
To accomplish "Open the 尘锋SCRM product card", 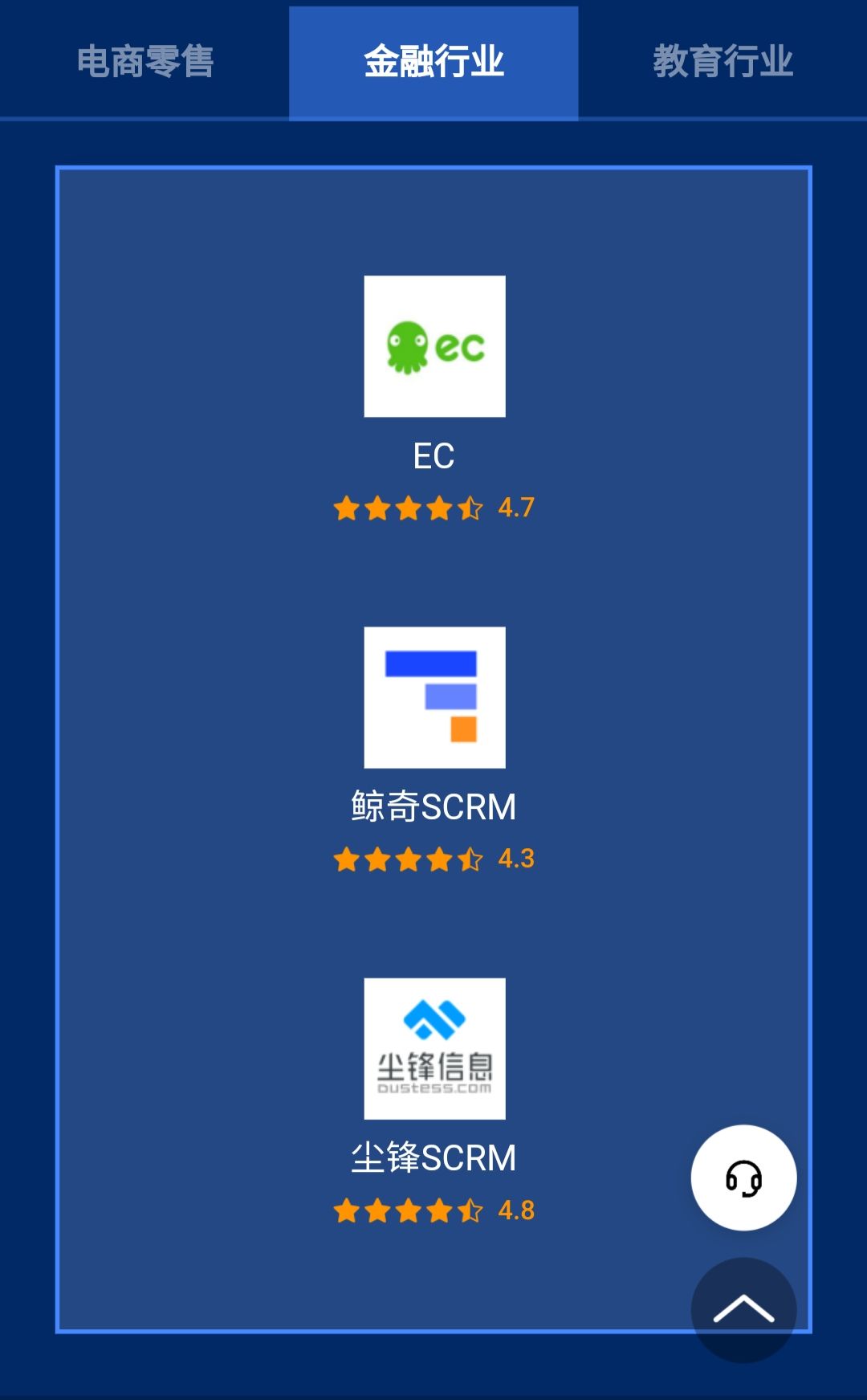I will point(434,1048).
